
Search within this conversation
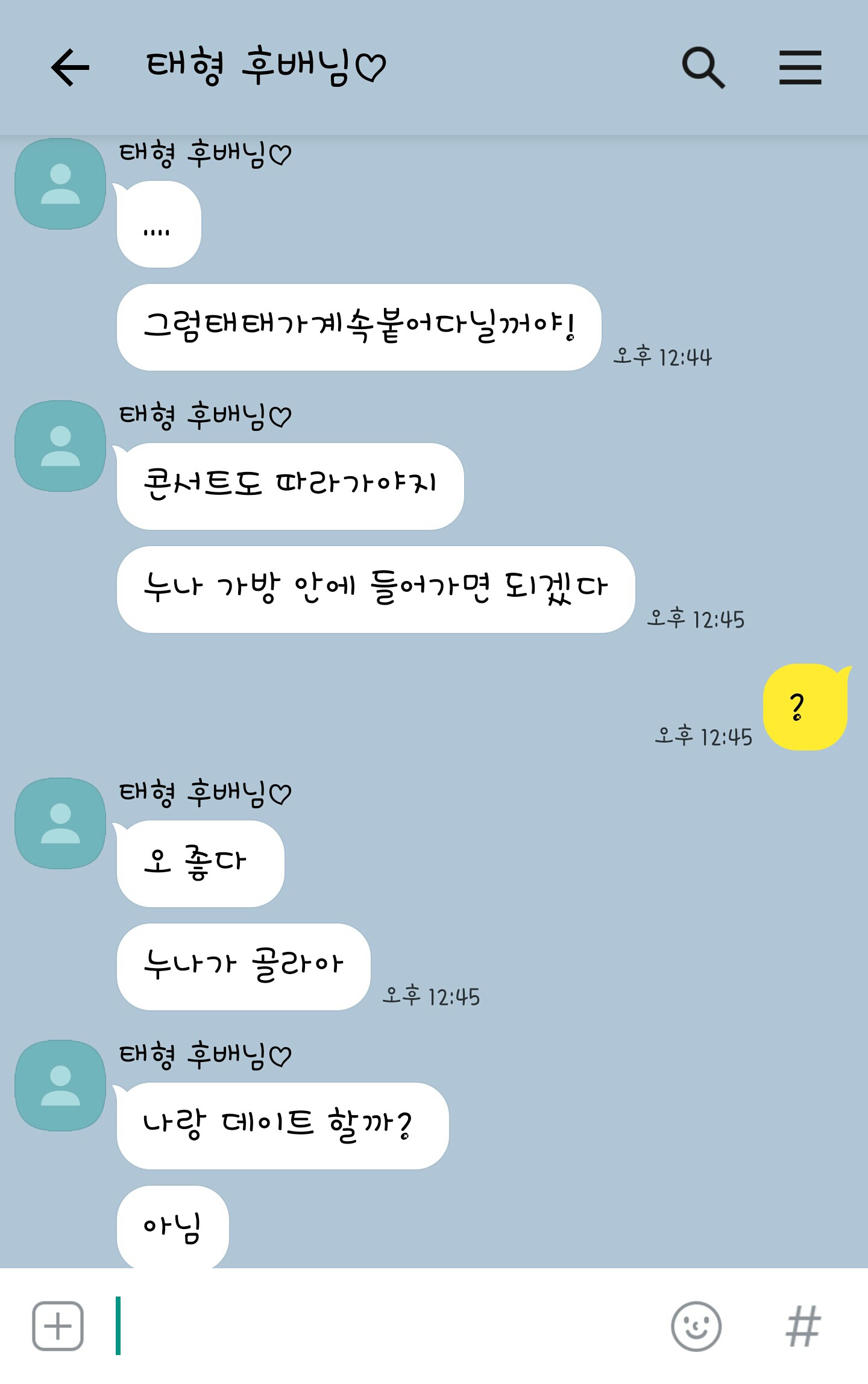(x=703, y=68)
